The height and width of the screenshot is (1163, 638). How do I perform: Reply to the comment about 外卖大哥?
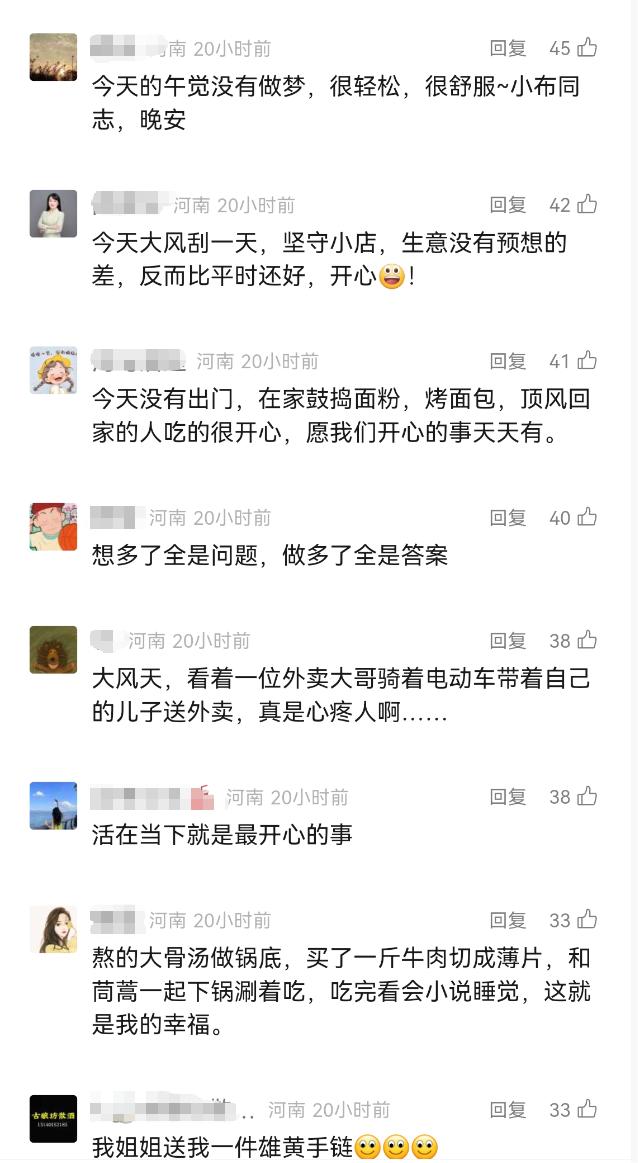pyautogui.click(x=507, y=640)
